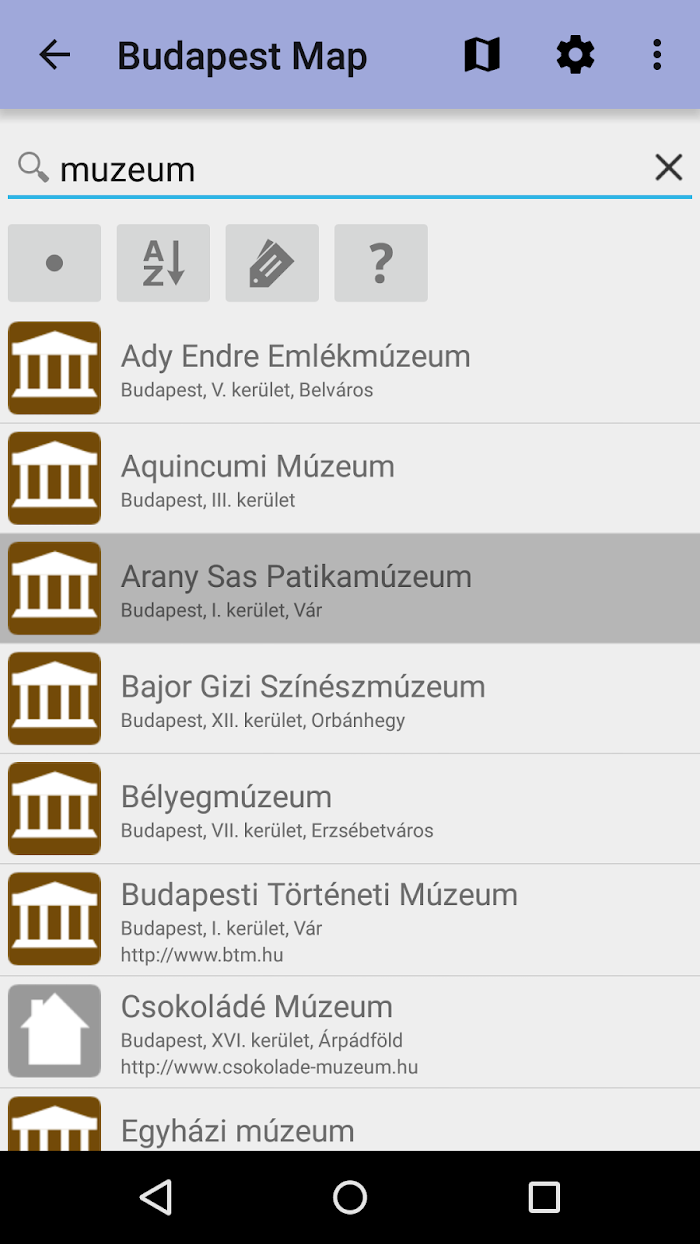Screen dimensions: 700x1244
Task: Open Arany Sas Patikamúzeum
Action: (x=350, y=588)
